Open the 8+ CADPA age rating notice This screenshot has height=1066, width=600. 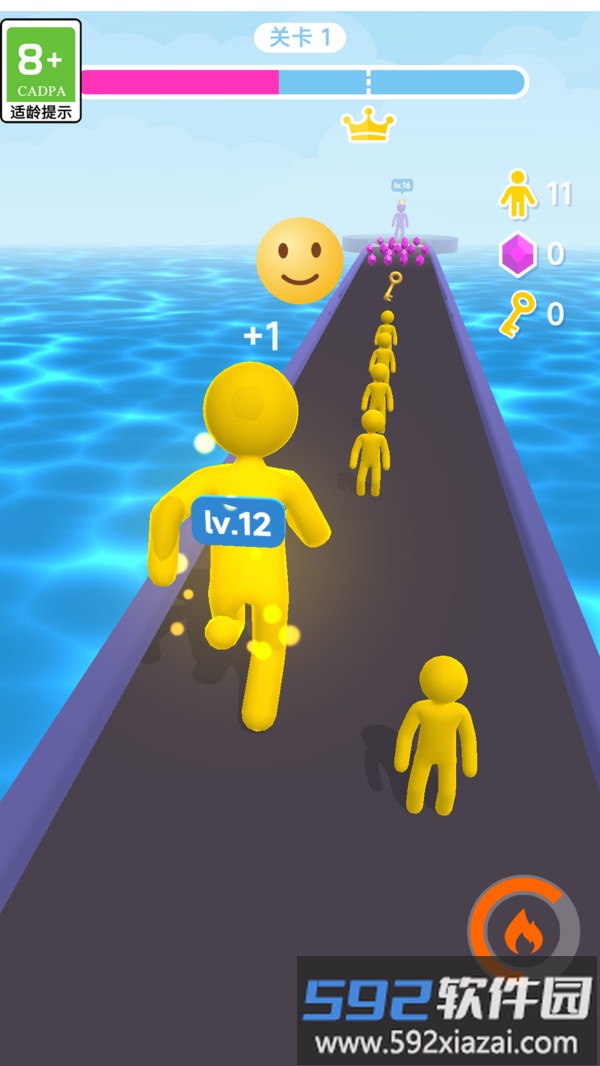(41, 72)
